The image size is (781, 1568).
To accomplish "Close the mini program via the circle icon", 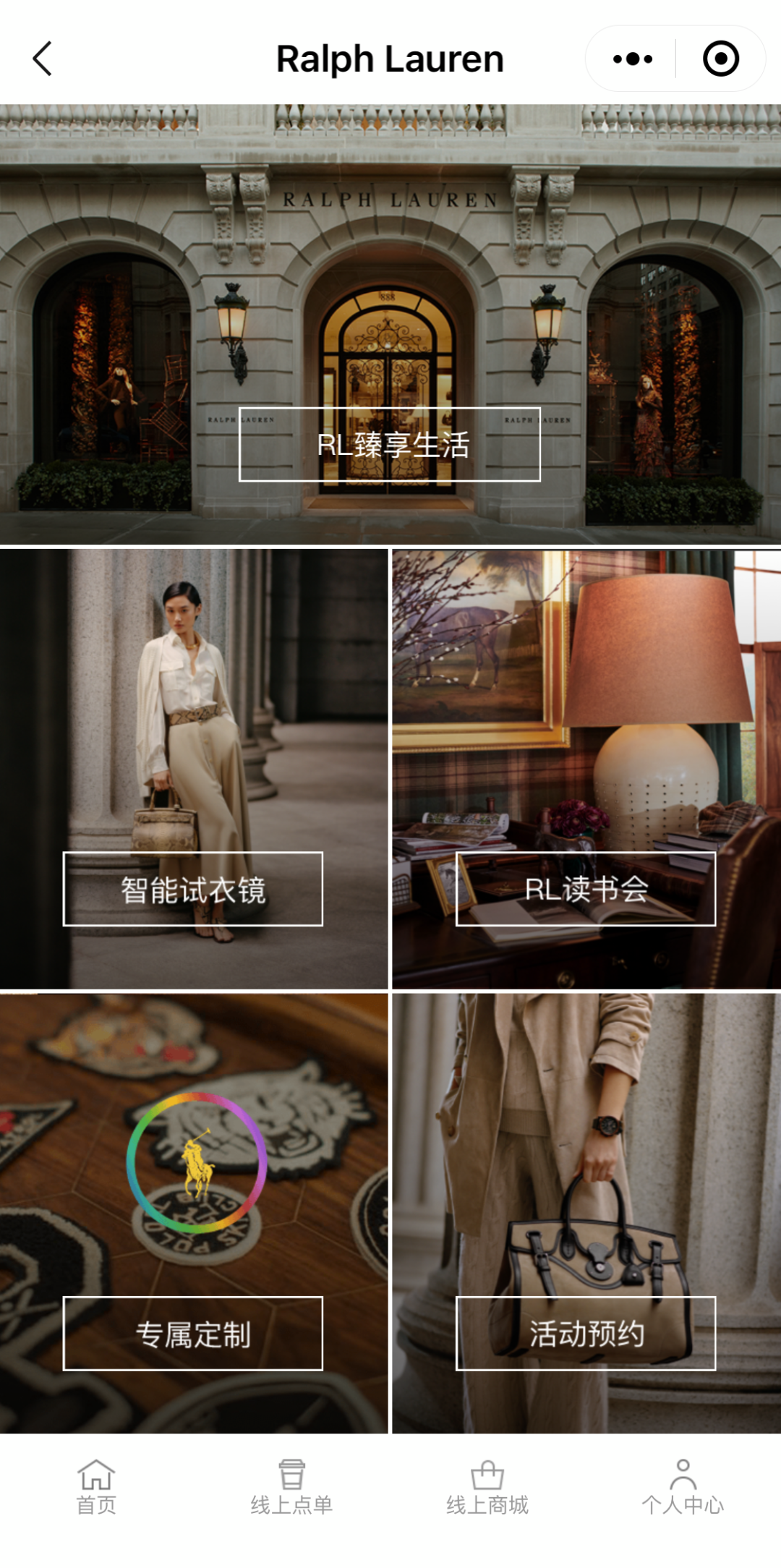I will pos(720,59).
